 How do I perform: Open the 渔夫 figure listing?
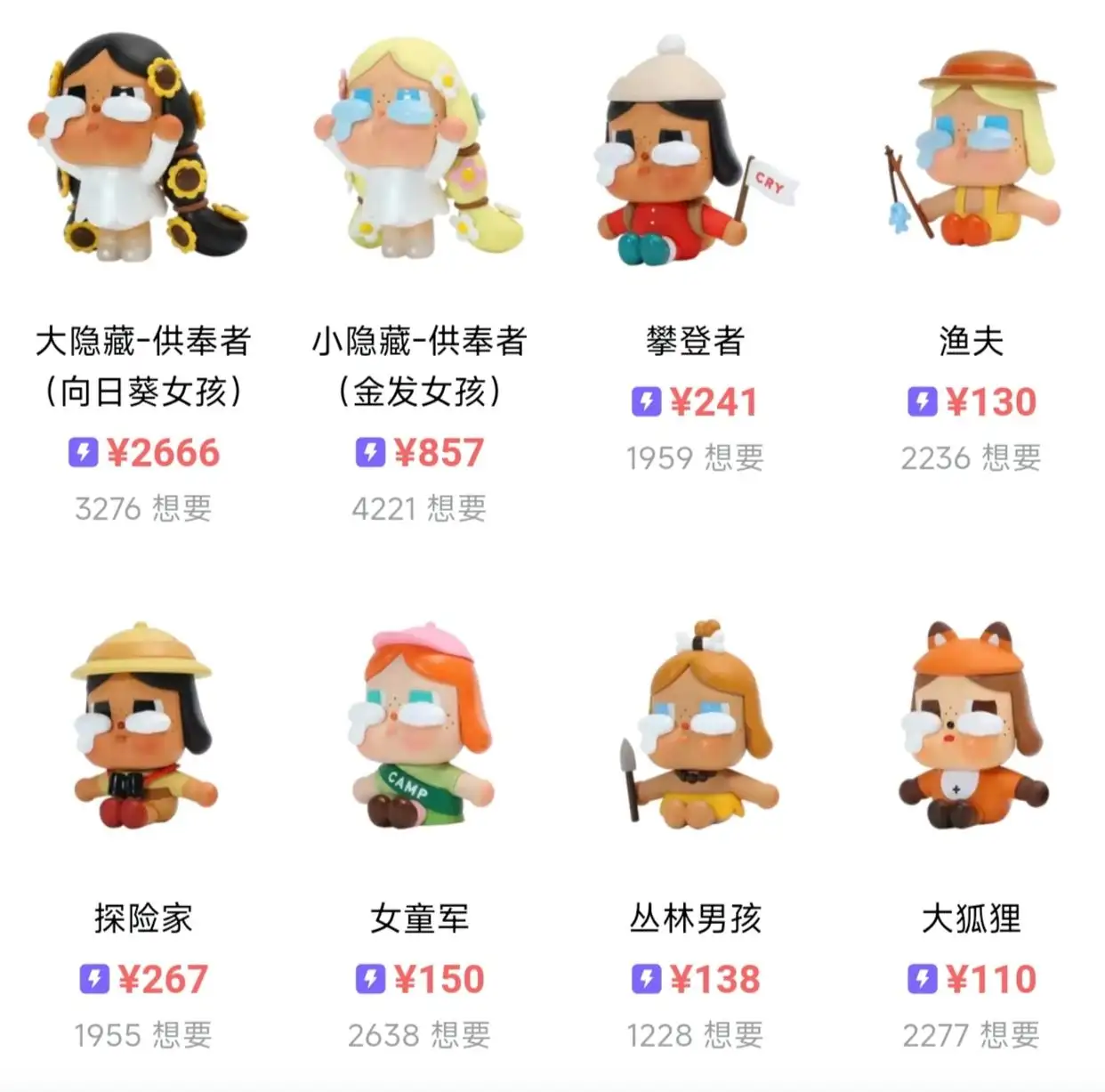(x=971, y=151)
